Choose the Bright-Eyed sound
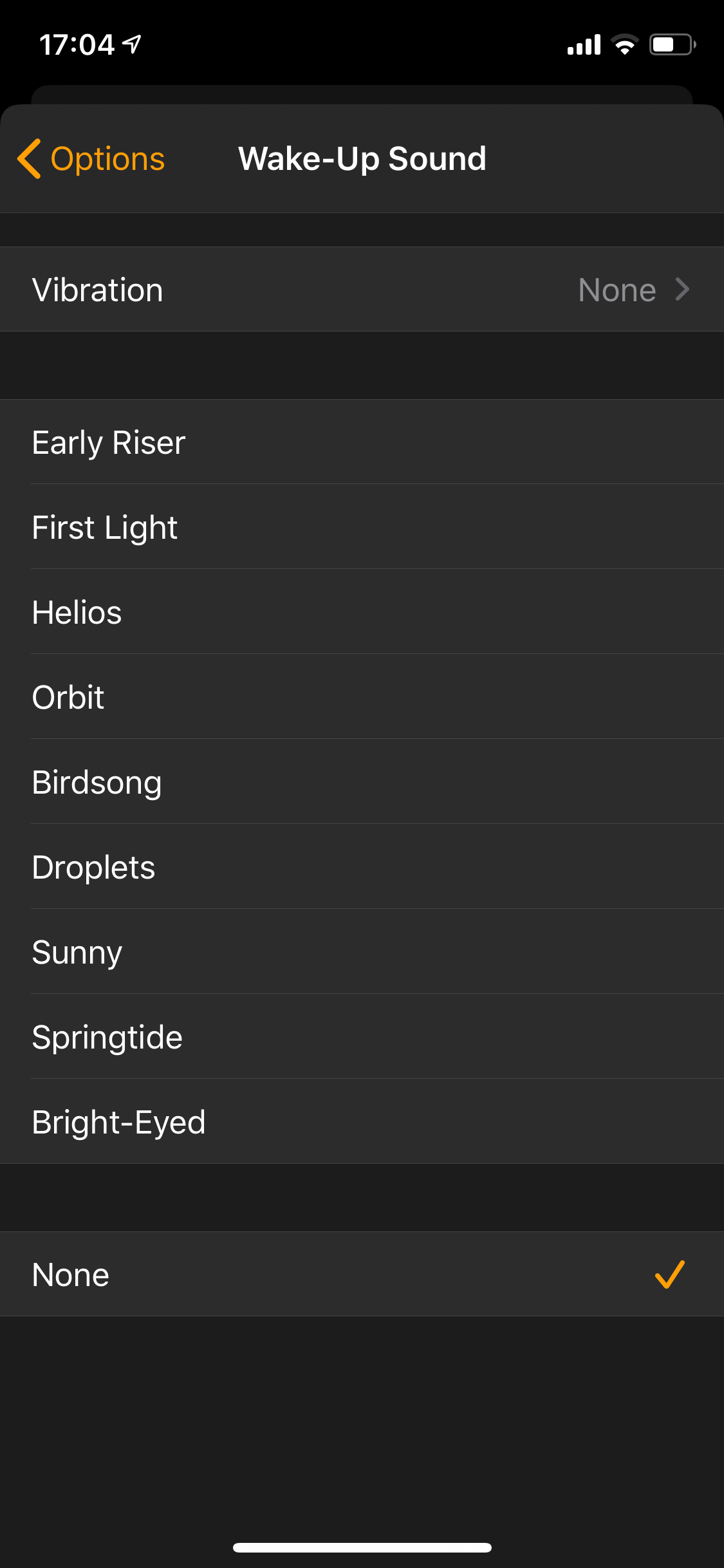The image size is (724, 1568). pos(362,1122)
